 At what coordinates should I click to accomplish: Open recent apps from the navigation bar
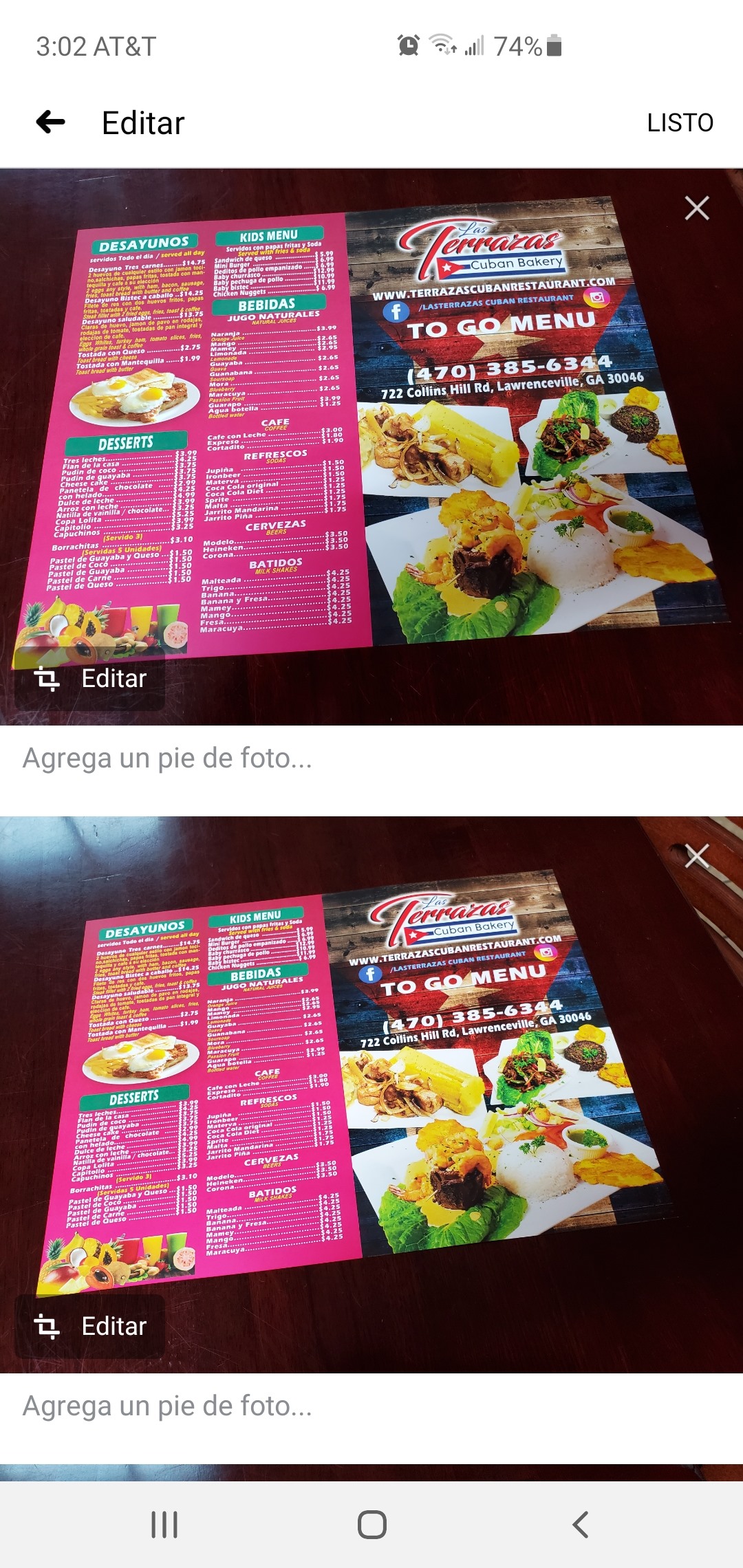pos(164,1525)
